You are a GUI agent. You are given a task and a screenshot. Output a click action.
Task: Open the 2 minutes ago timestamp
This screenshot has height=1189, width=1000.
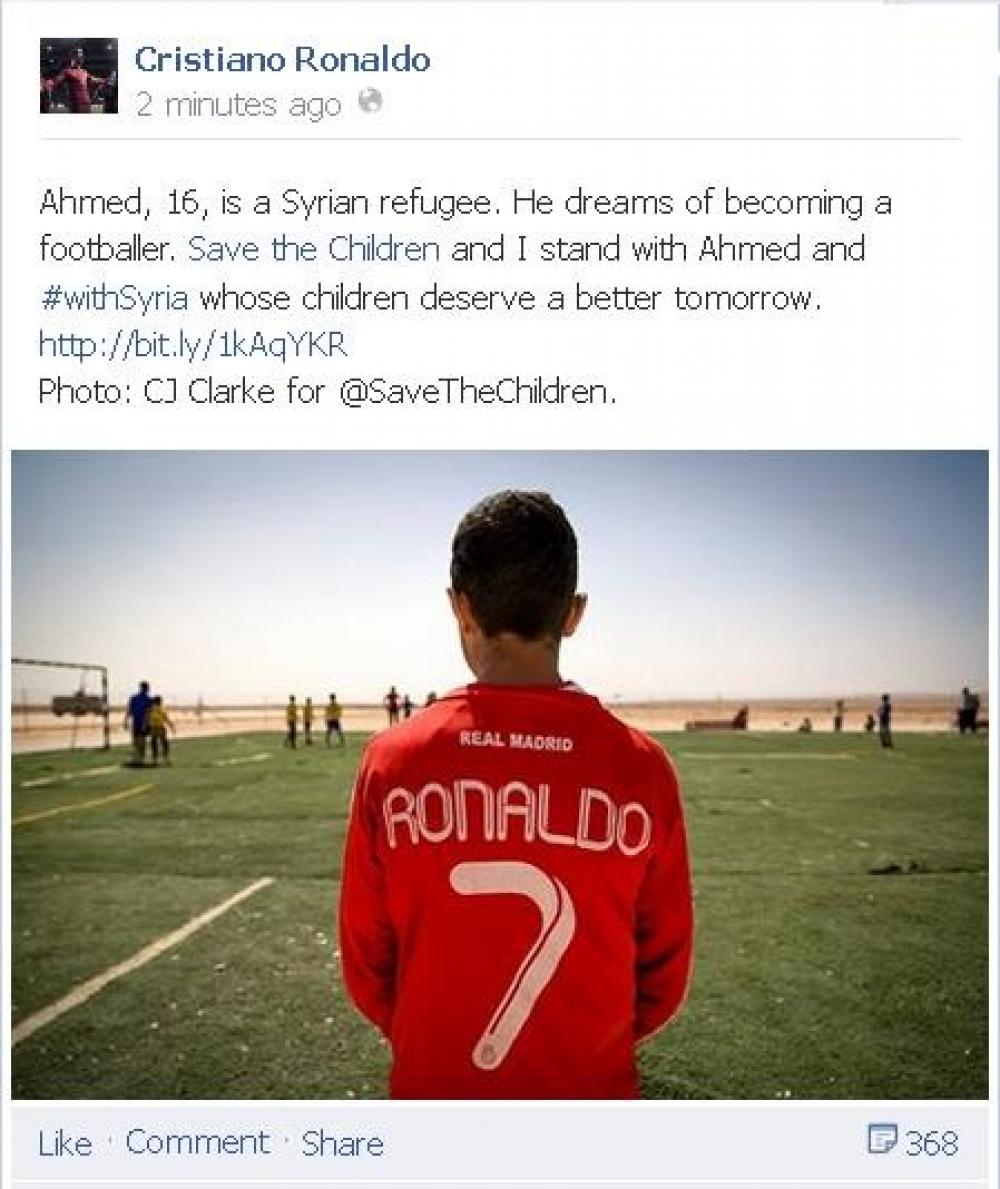238,106
